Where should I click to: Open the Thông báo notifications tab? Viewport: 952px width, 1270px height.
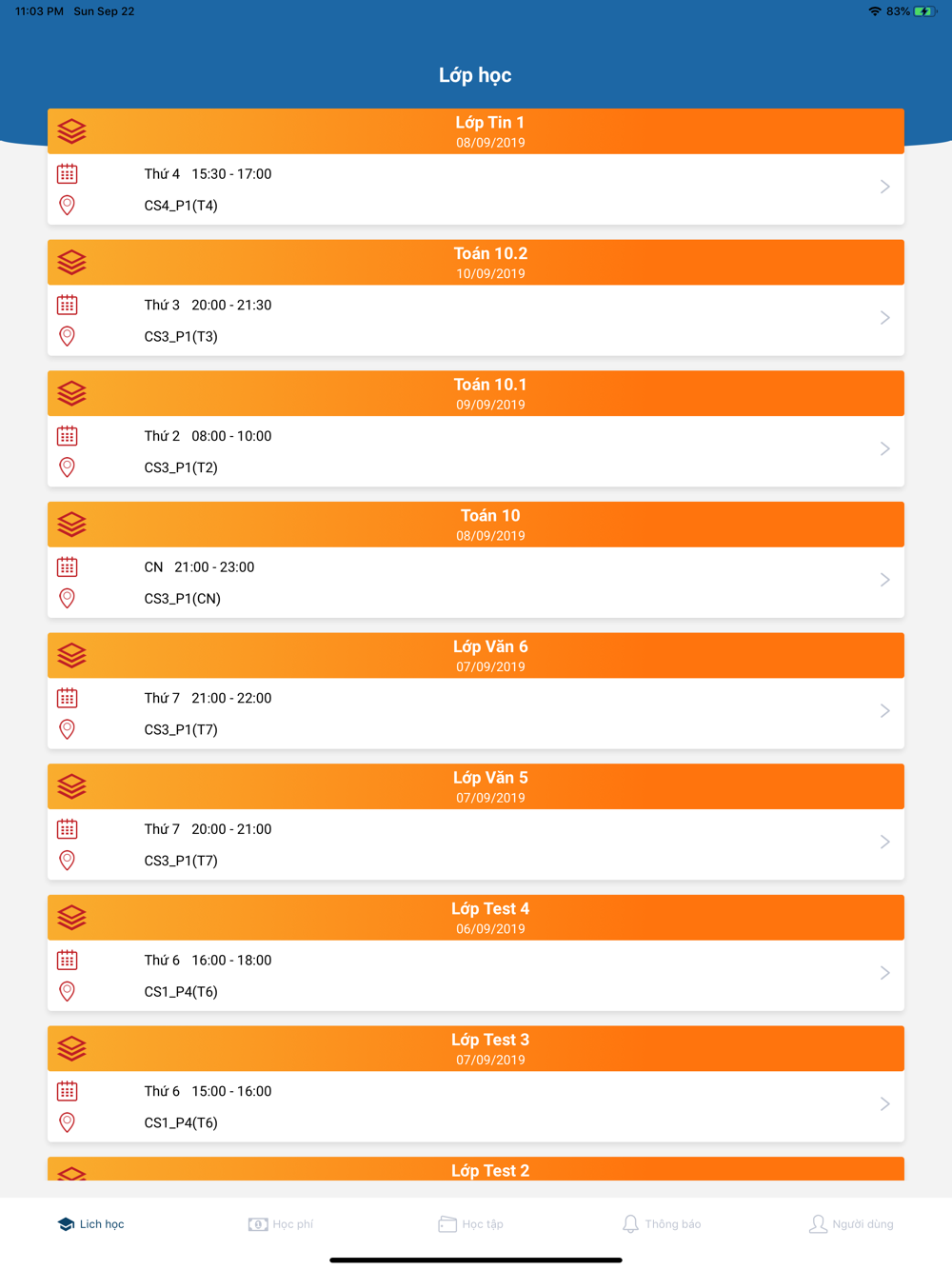click(x=662, y=1224)
